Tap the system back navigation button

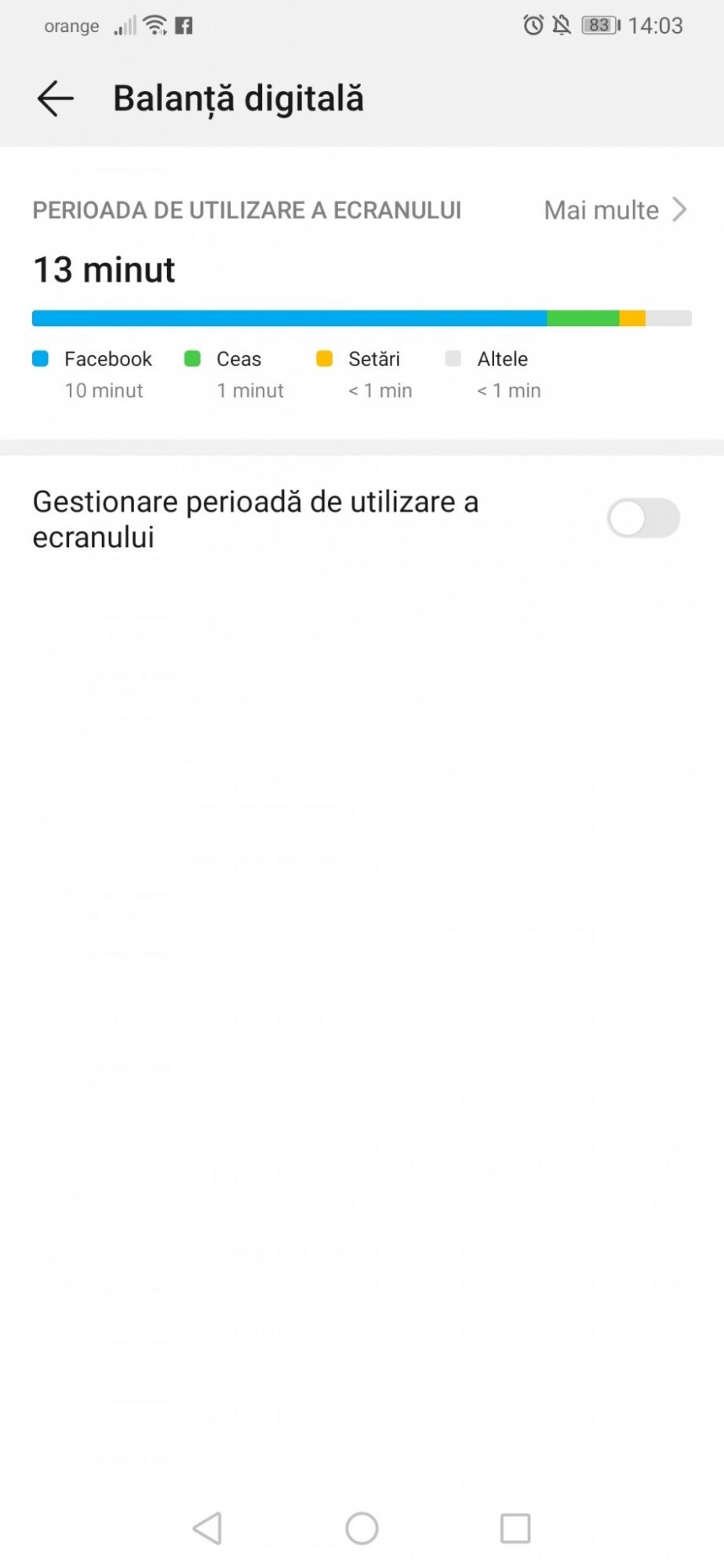(208, 1528)
